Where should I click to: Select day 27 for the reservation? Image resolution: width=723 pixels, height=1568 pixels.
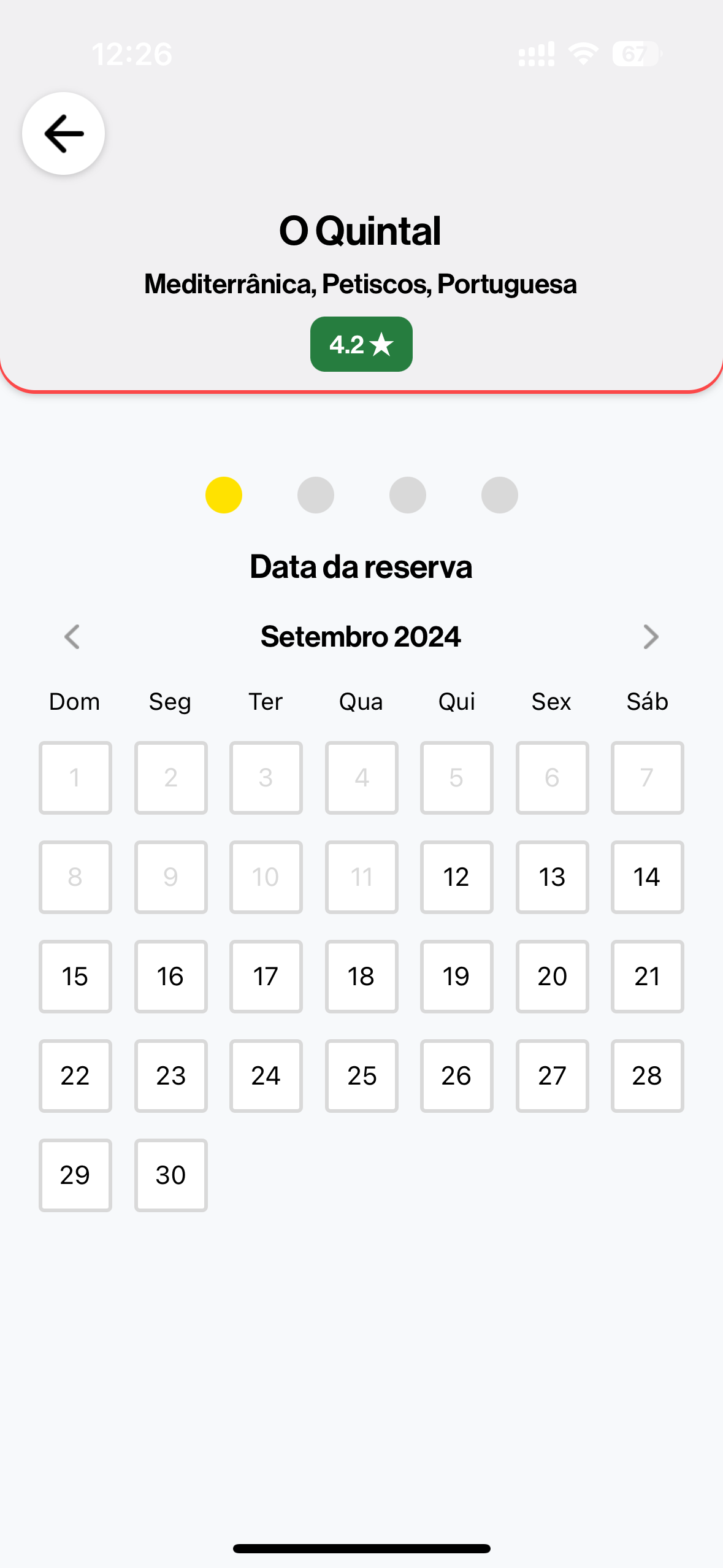point(552,1076)
